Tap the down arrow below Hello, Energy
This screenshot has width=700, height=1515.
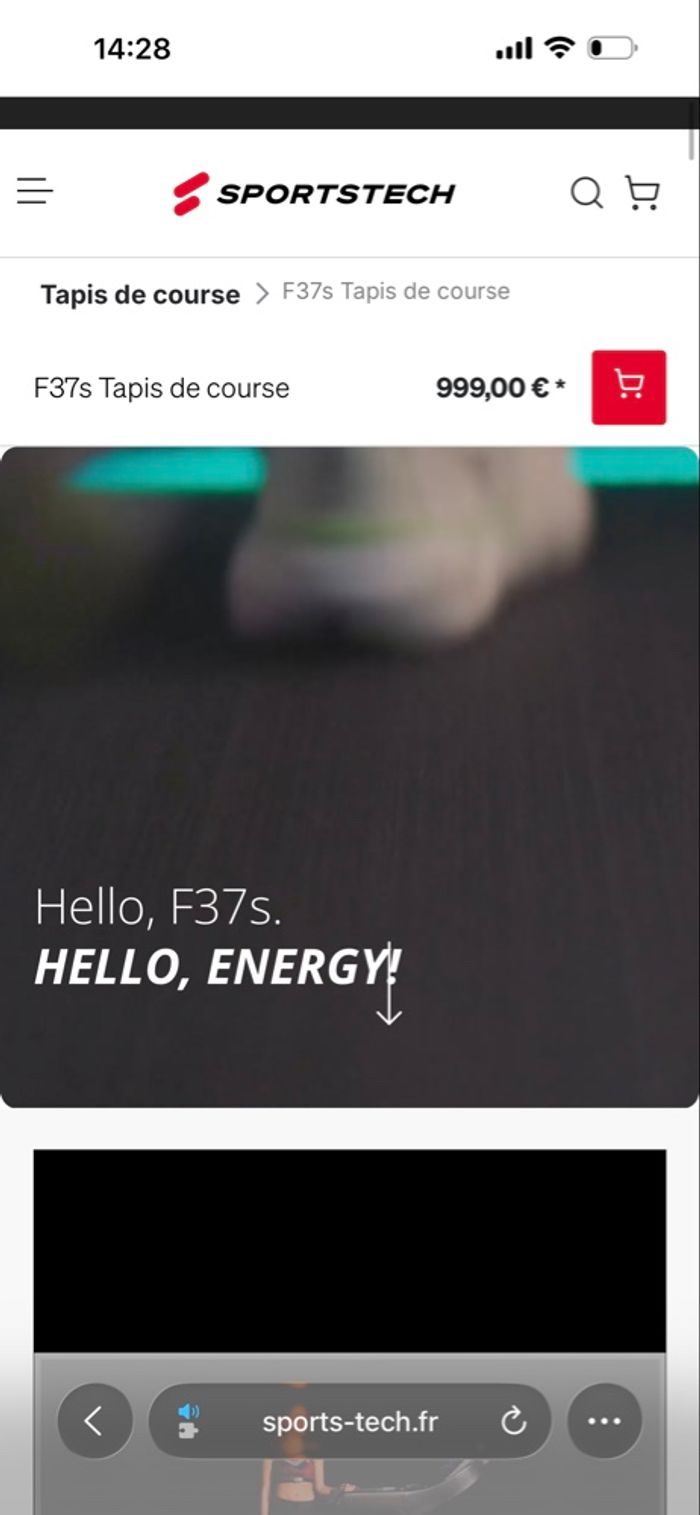pyautogui.click(x=388, y=1000)
